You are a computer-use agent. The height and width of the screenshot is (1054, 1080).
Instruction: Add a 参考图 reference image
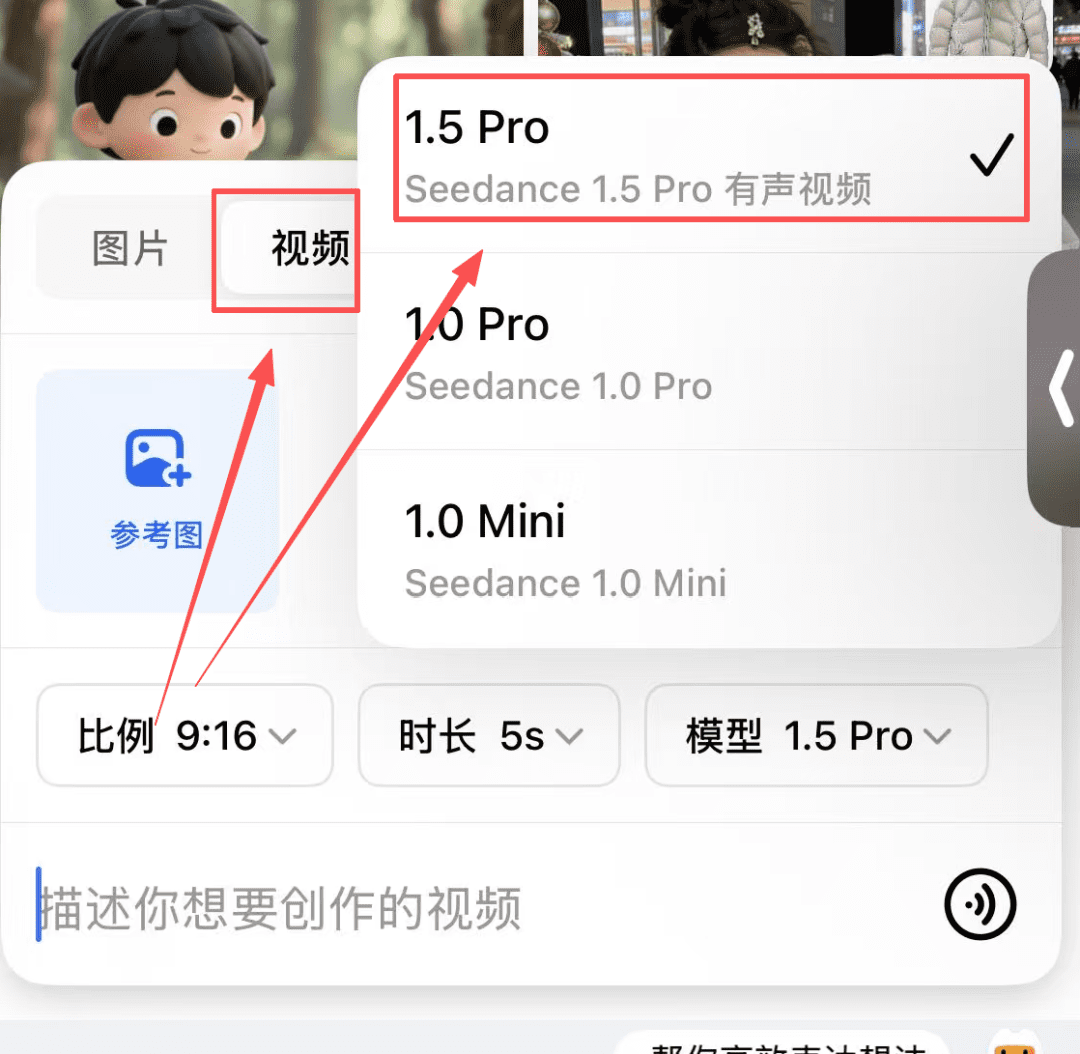pos(157,490)
